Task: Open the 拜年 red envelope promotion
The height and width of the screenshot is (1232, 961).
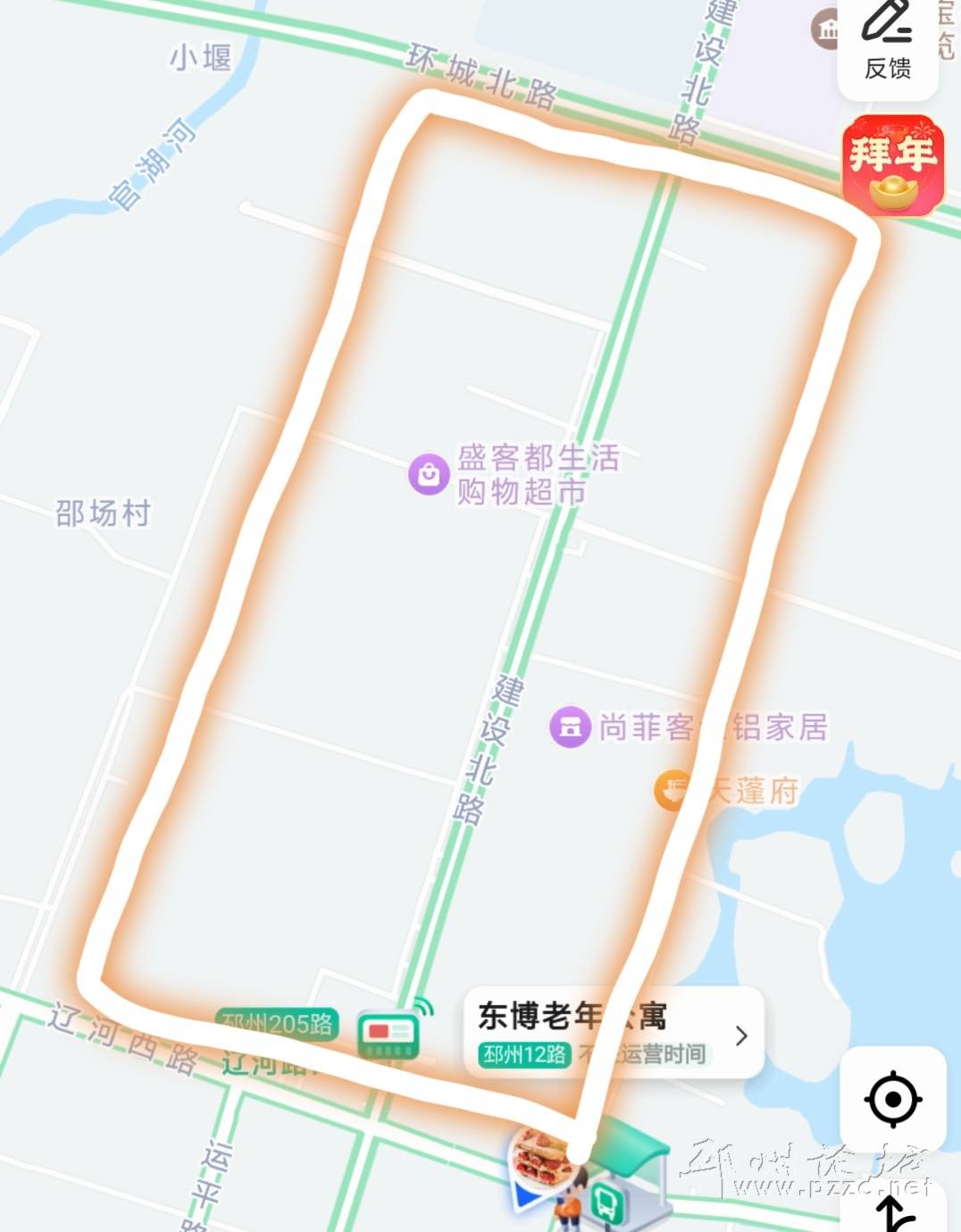Action: tap(892, 165)
